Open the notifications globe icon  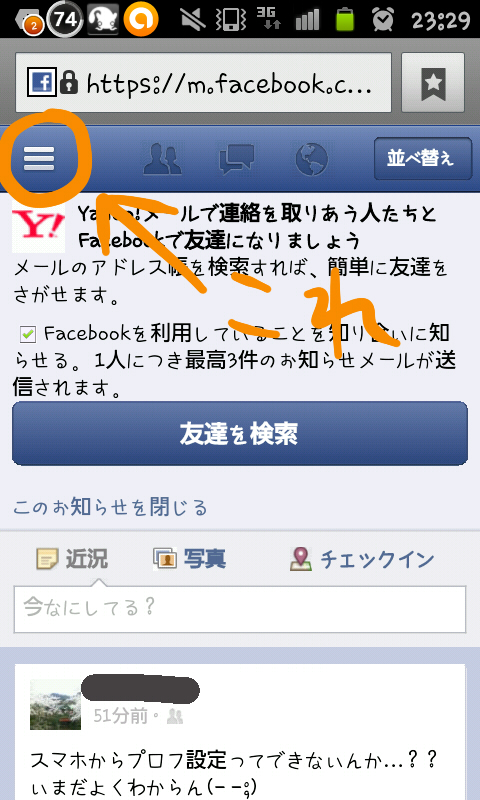311,159
